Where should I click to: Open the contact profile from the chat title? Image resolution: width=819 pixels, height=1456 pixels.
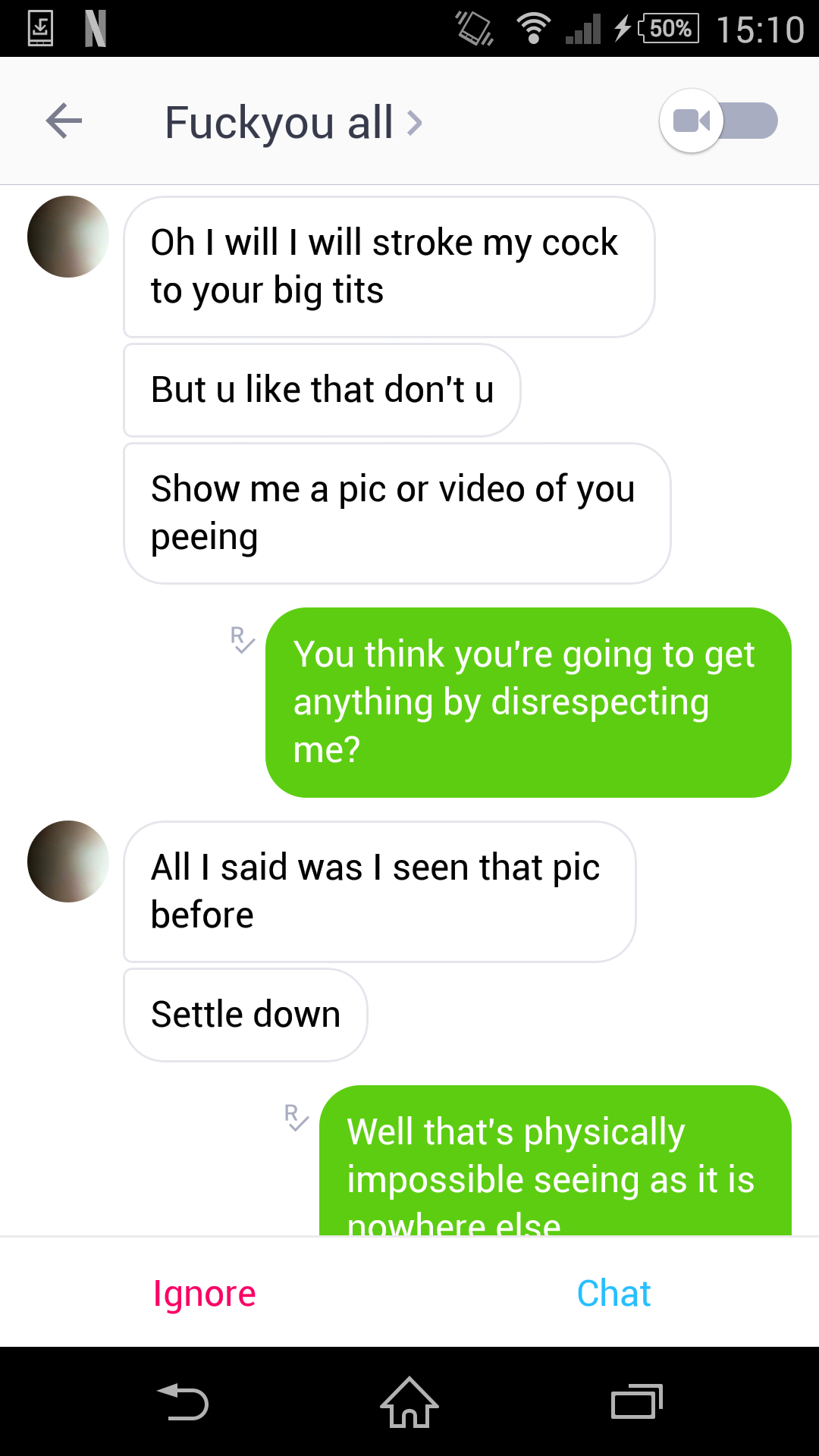pos(292,122)
